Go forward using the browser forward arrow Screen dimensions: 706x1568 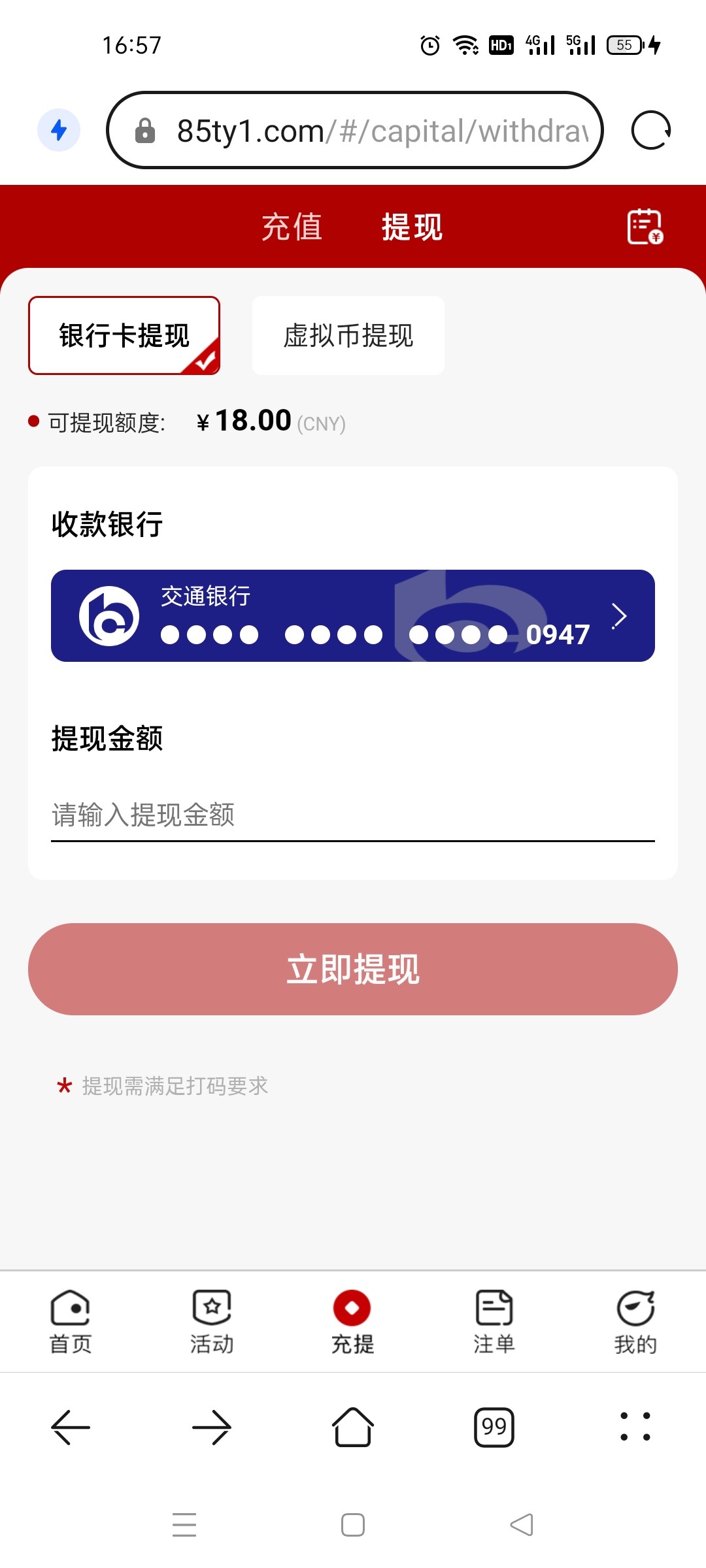(212, 1427)
